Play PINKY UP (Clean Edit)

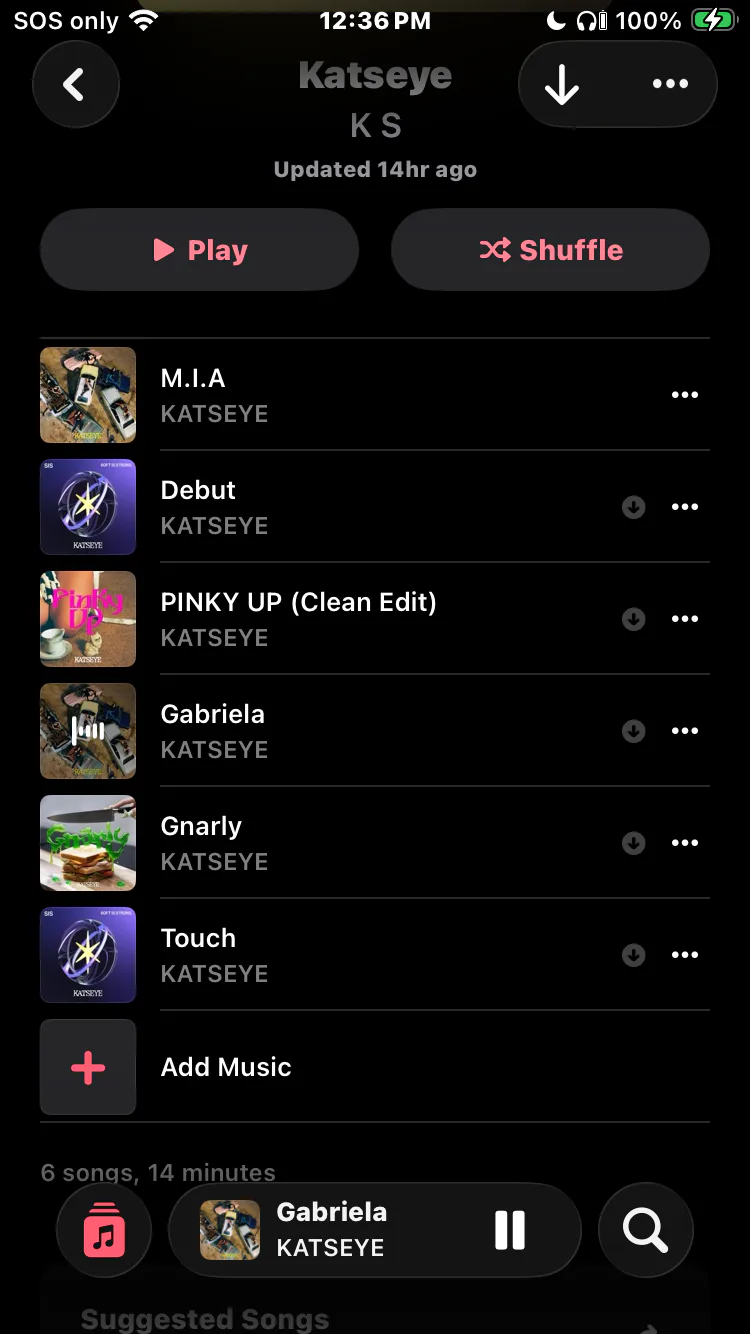click(300, 618)
